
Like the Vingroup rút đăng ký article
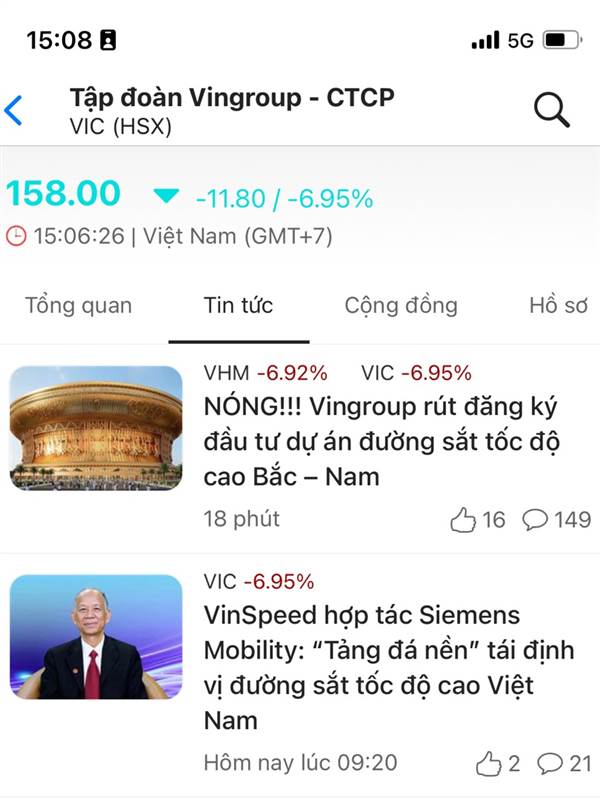pyautogui.click(x=463, y=520)
